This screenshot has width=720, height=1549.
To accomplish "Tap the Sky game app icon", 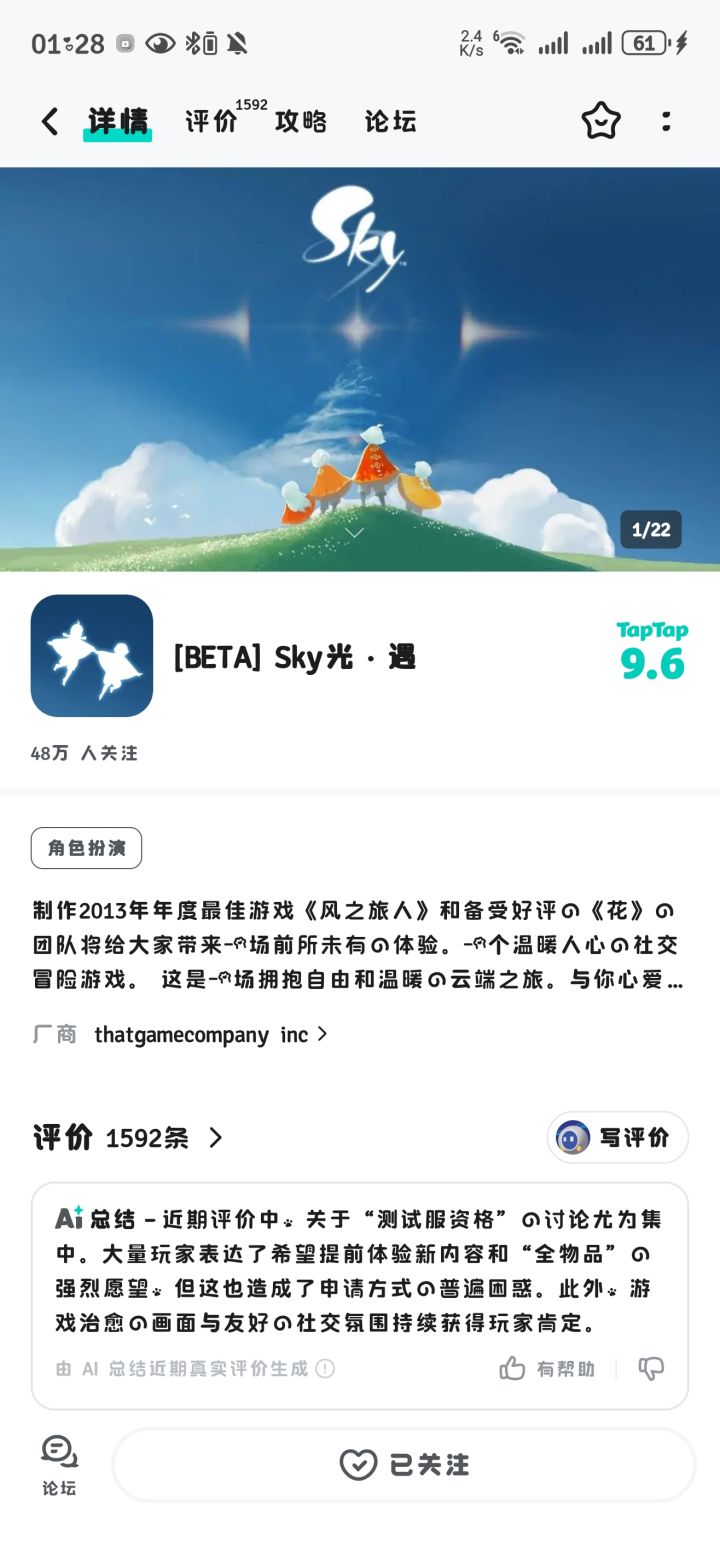I will tap(91, 655).
